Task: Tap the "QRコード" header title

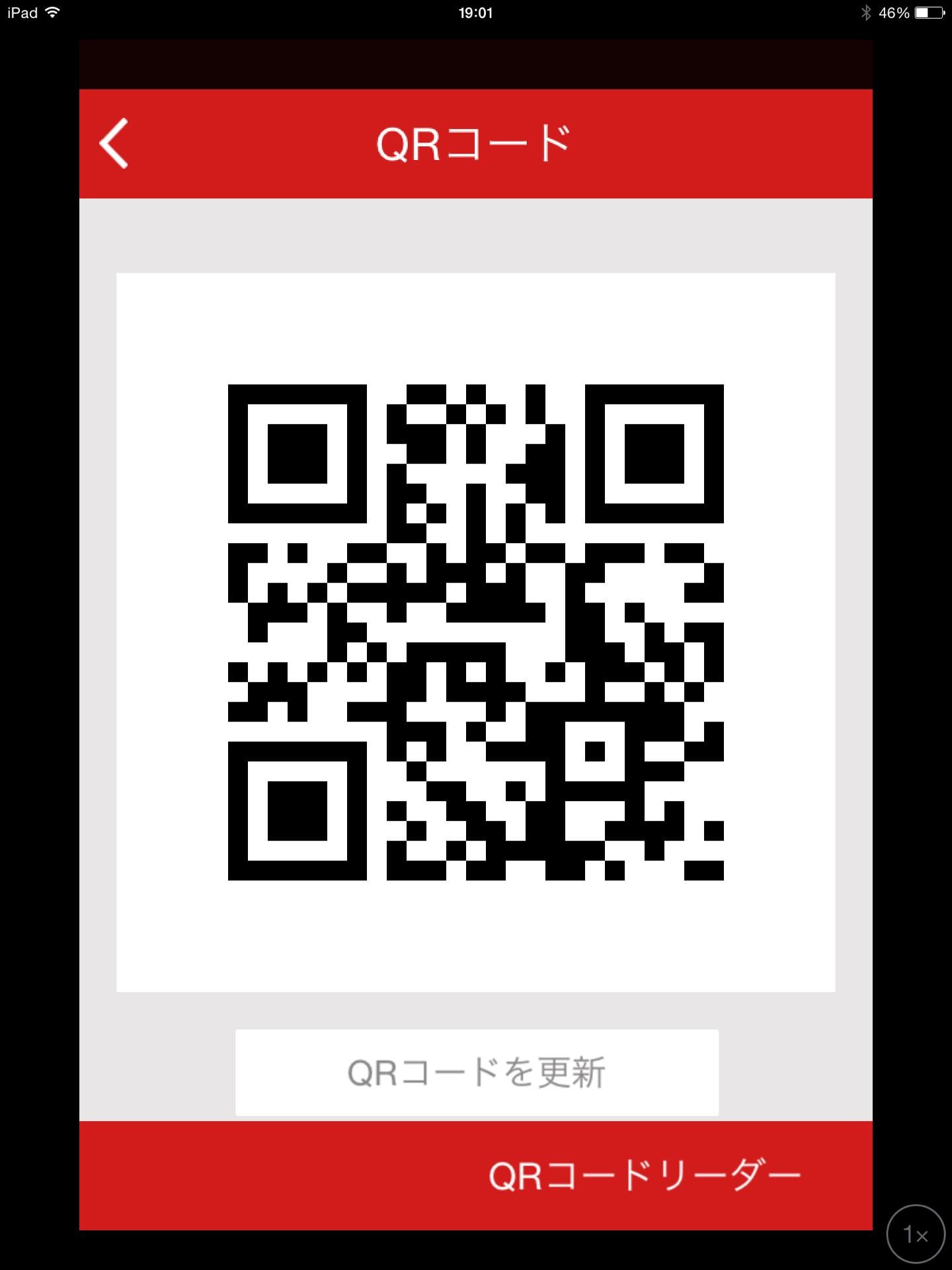Action: pos(473,140)
